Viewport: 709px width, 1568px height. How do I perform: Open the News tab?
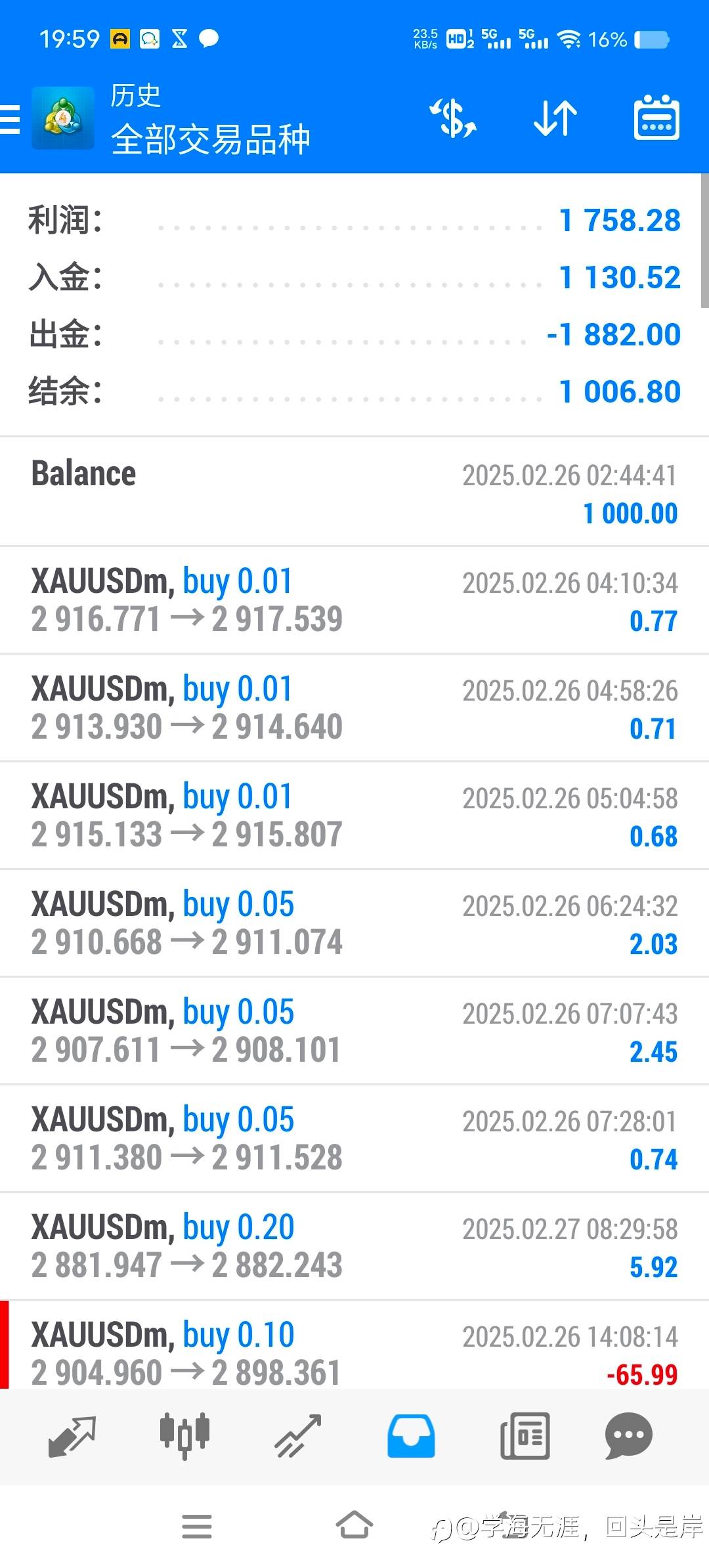coord(525,1436)
